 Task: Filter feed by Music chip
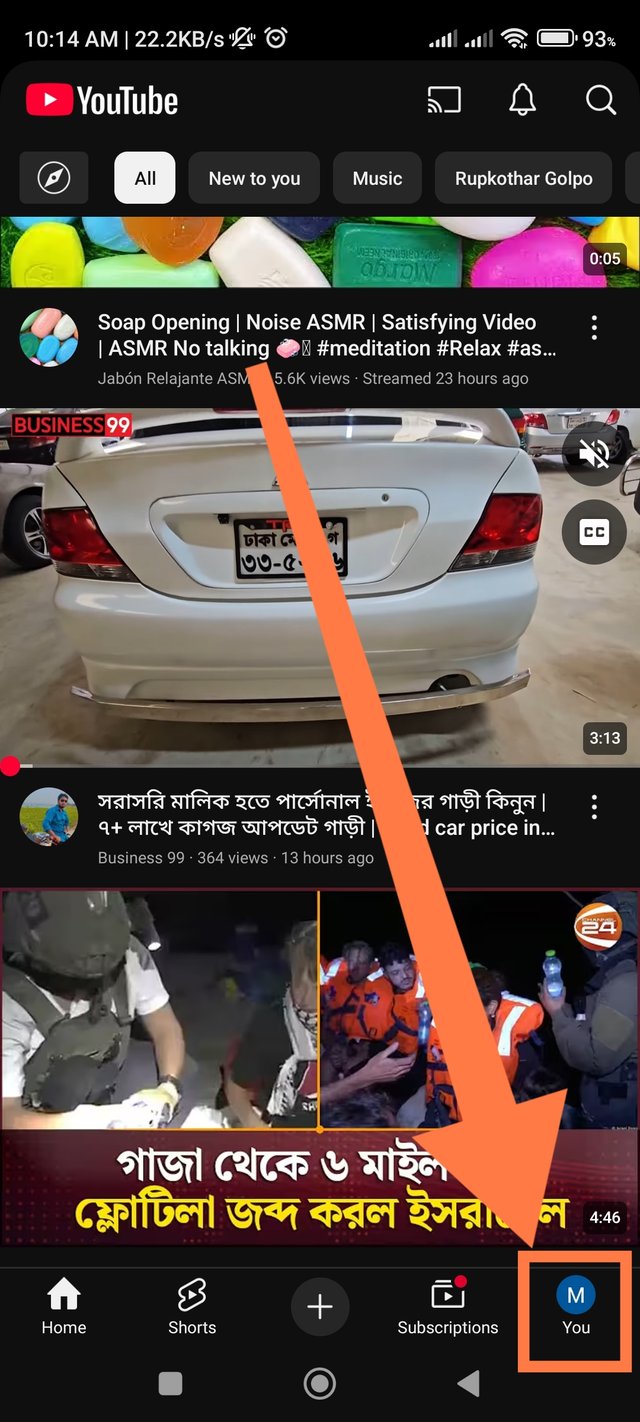point(377,178)
